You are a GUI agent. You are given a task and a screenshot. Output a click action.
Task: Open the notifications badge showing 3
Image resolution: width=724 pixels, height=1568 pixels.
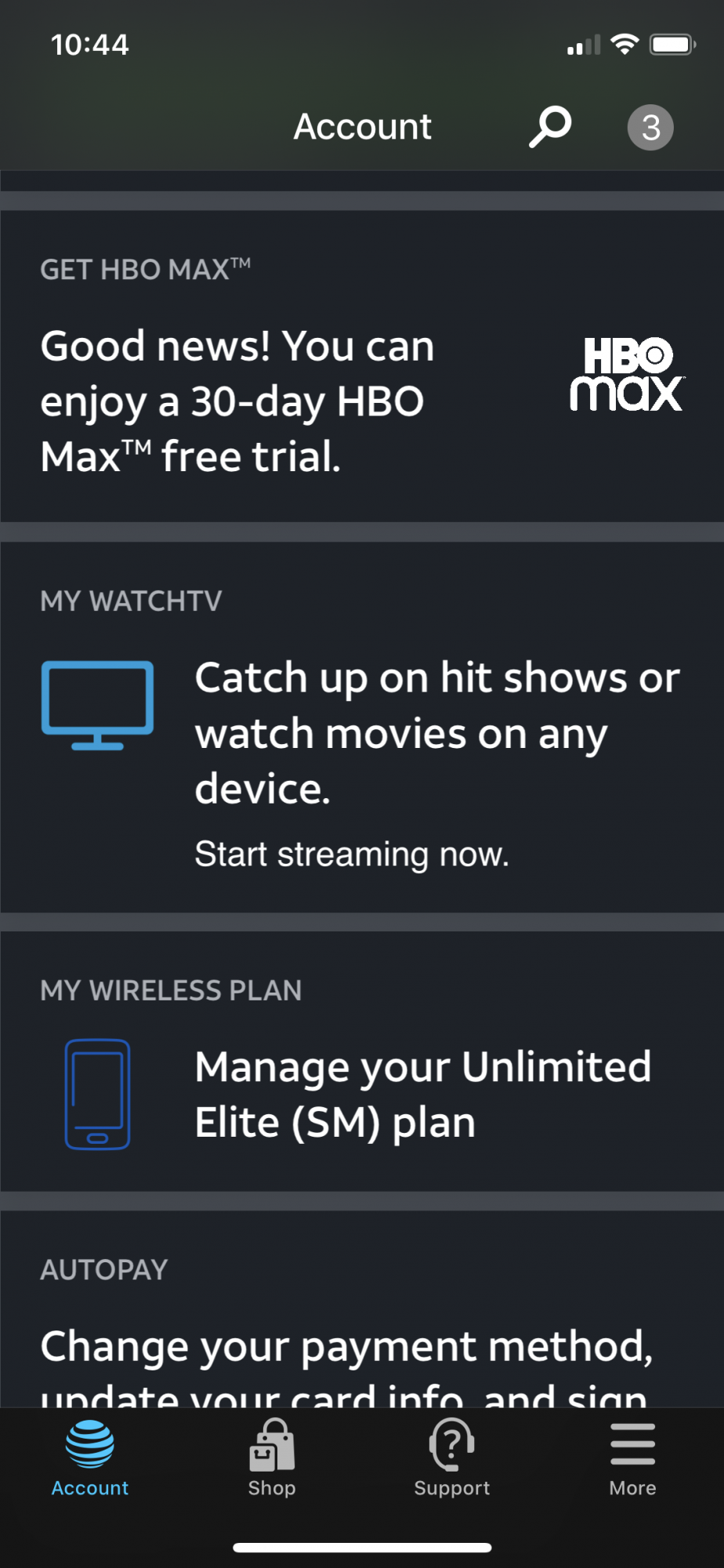point(650,127)
